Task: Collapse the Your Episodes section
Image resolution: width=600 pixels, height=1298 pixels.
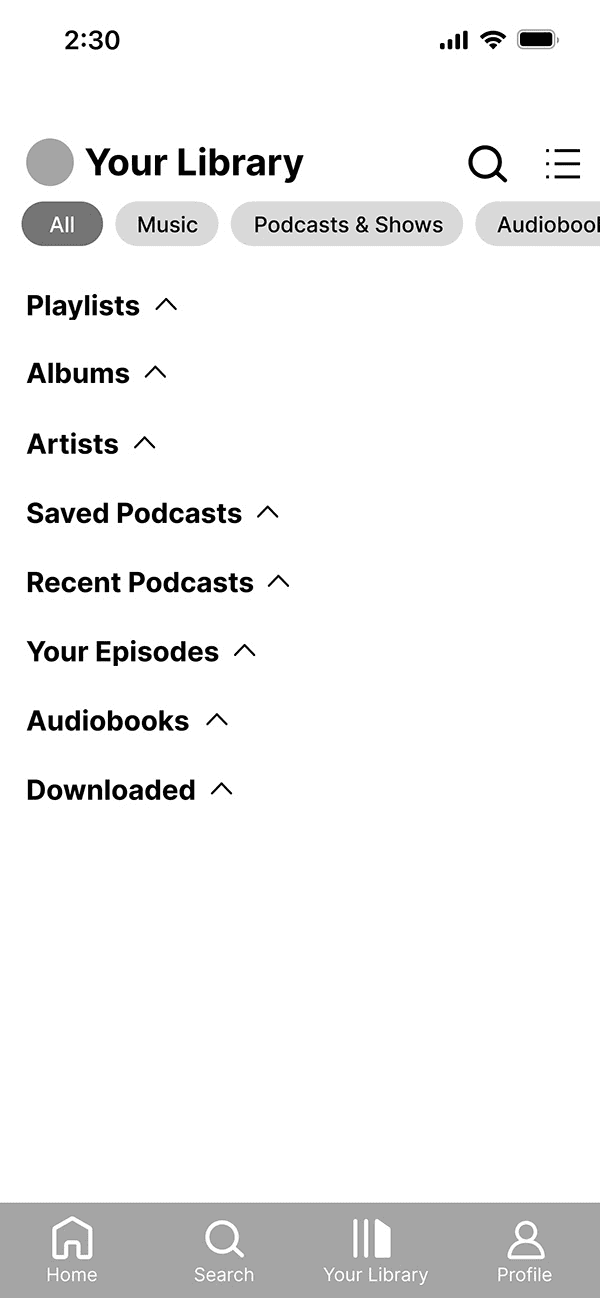Action: pos(244,651)
